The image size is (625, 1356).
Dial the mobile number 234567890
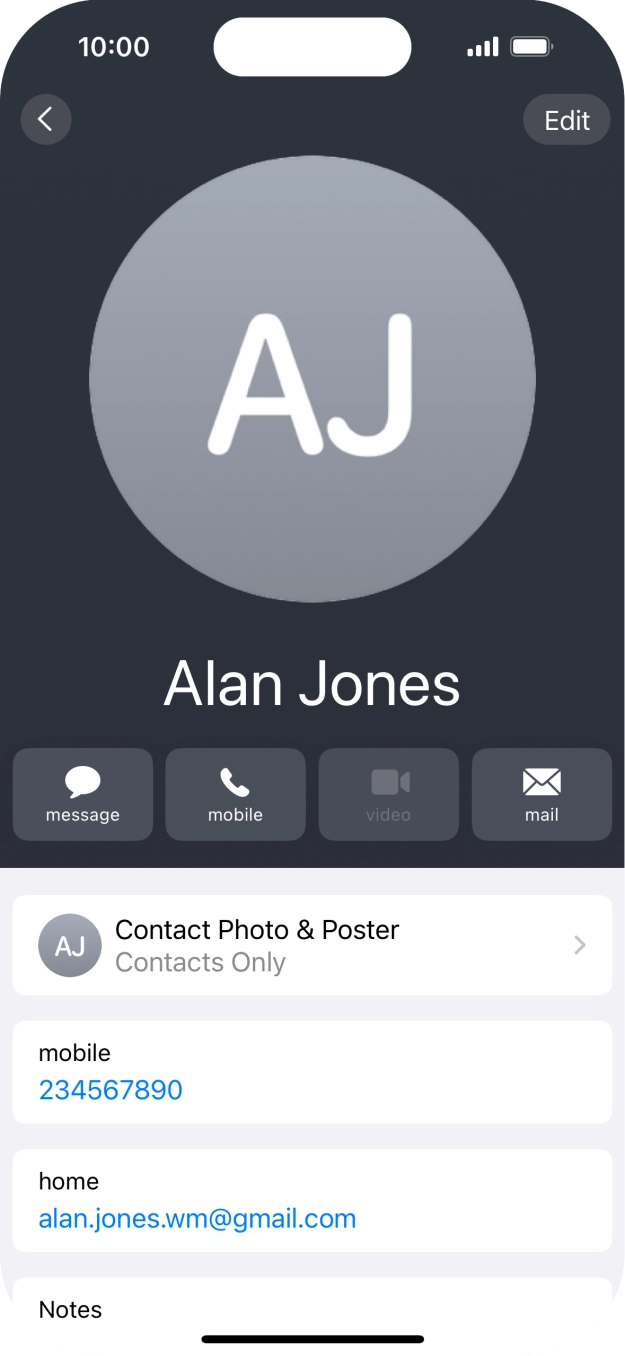111,1089
